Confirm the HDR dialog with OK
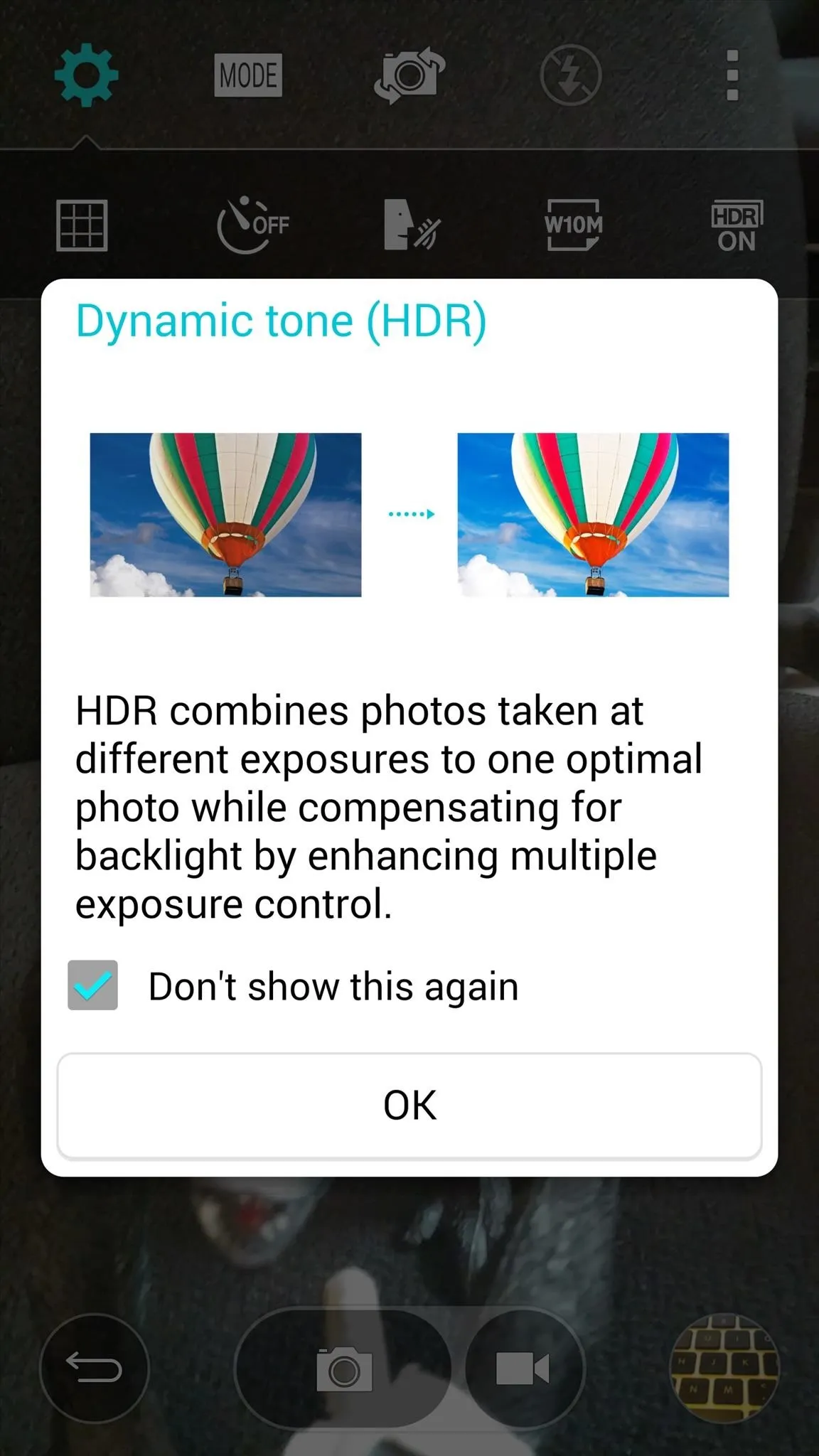The width and height of the screenshot is (819, 1456). [409, 1106]
